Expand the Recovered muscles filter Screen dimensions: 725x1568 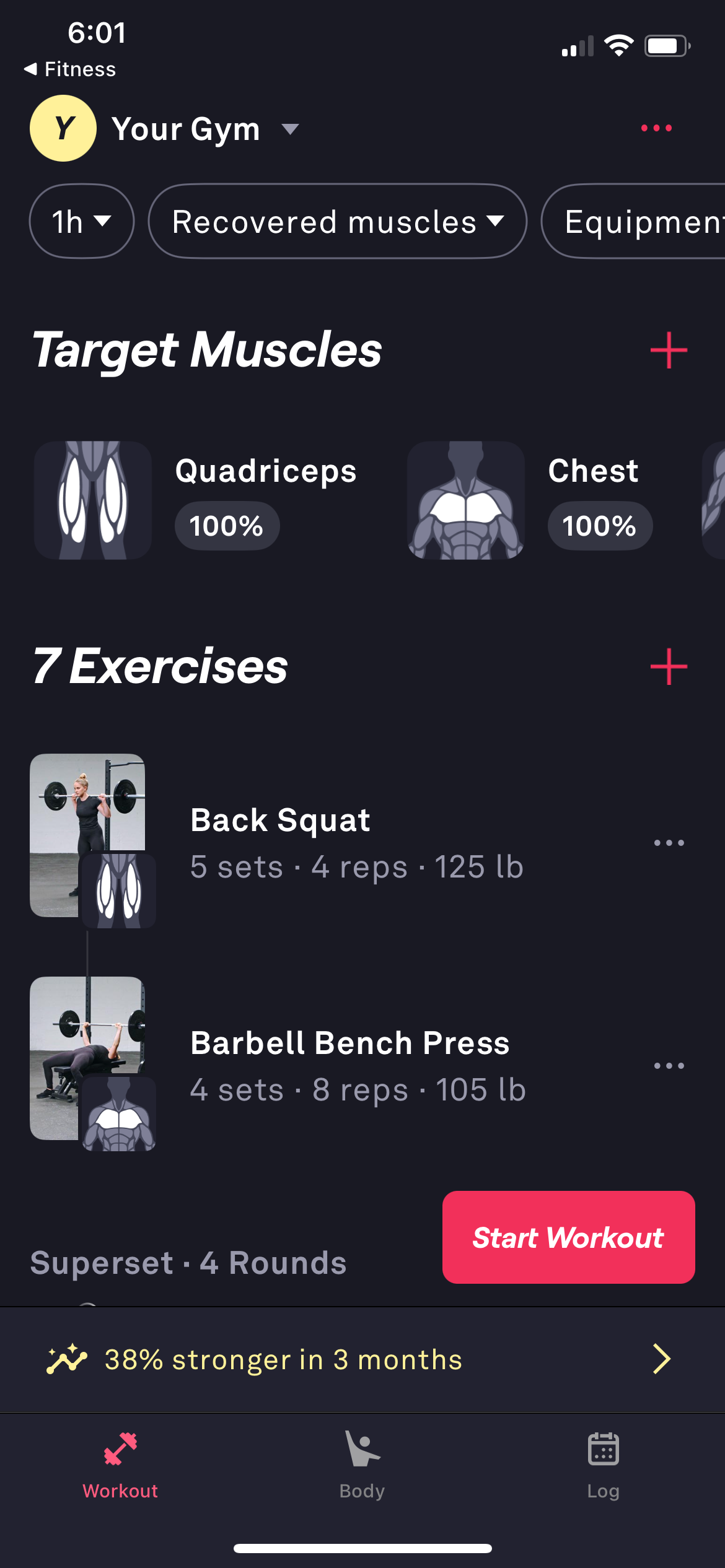(x=337, y=221)
